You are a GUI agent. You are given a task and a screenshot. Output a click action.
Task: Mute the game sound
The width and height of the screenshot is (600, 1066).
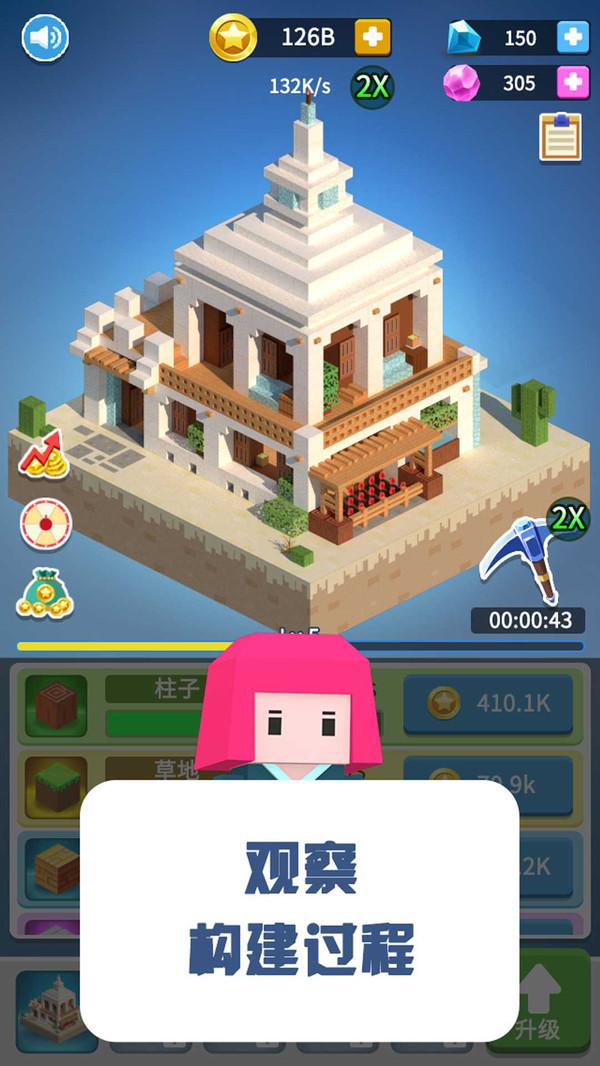[44, 39]
